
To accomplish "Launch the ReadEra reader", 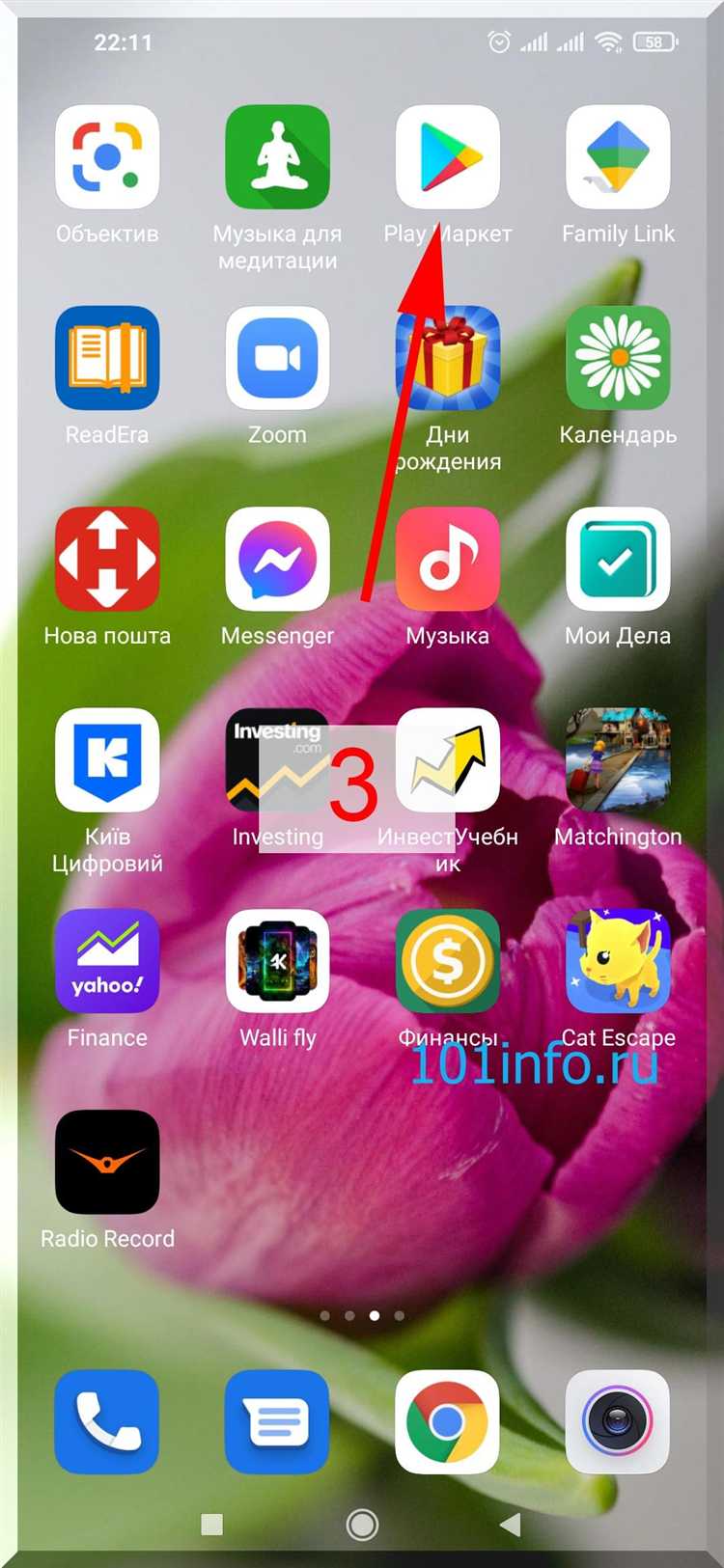I will click(x=107, y=358).
